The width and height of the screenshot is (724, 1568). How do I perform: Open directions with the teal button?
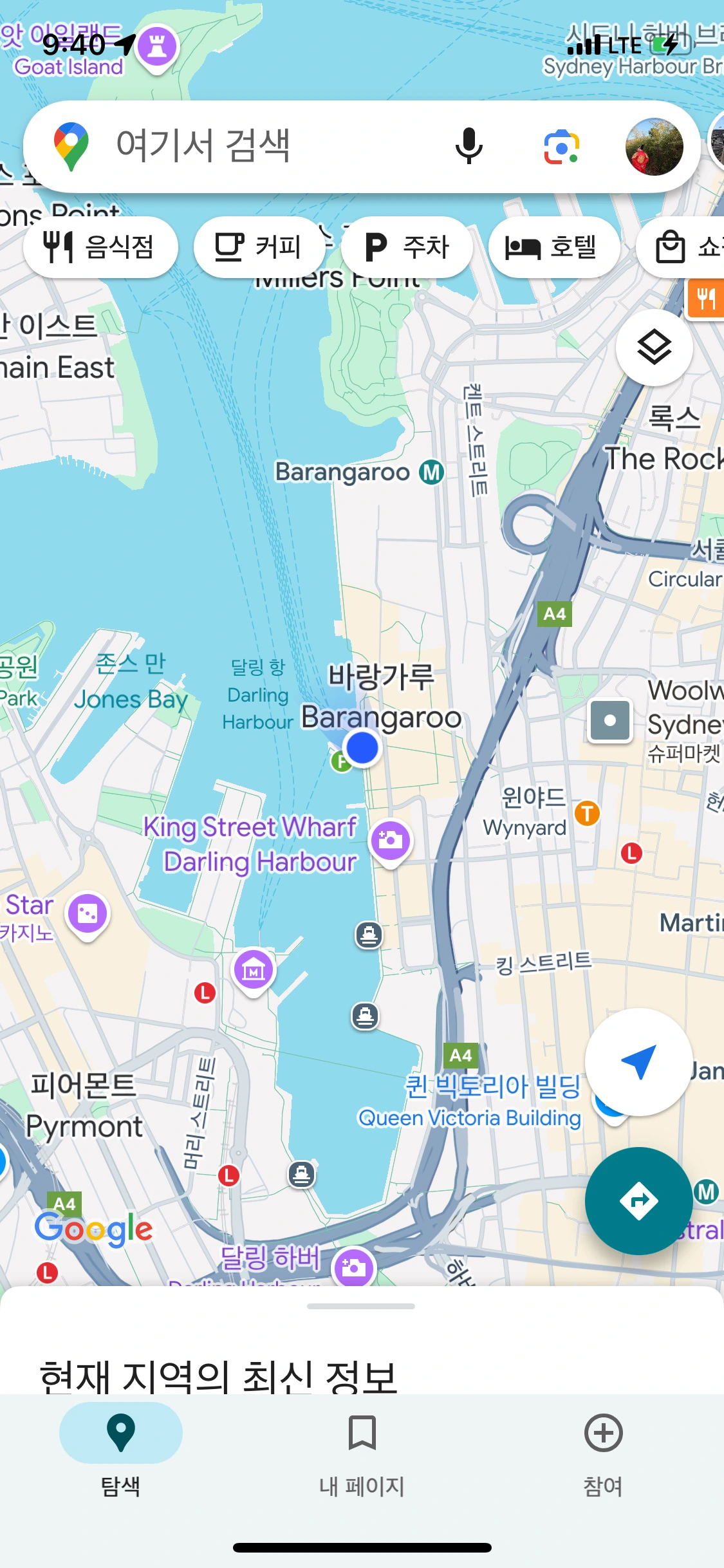pyautogui.click(x=638, y=1200)
